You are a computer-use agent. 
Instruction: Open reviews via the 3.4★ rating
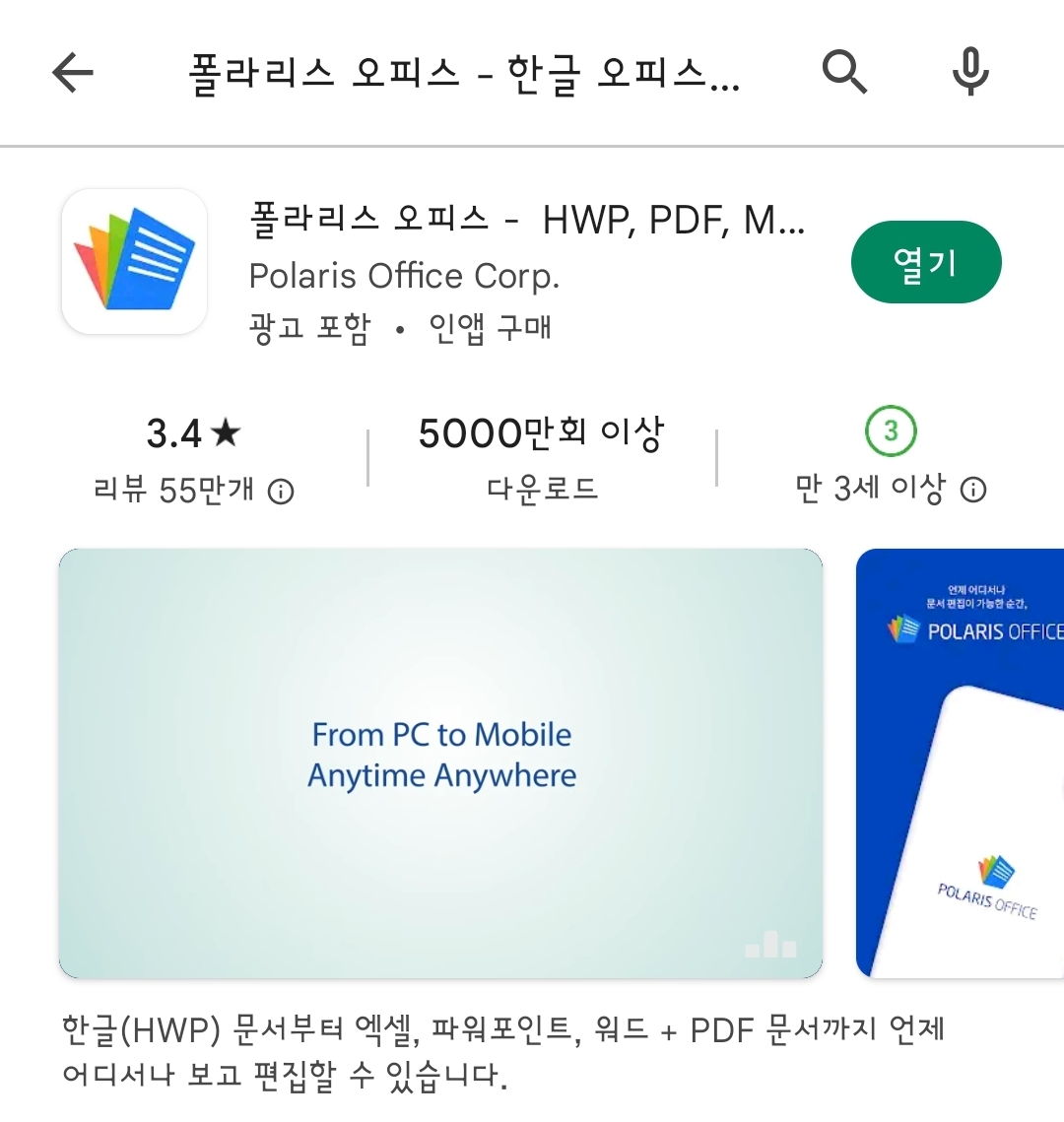tap(193, 431)
